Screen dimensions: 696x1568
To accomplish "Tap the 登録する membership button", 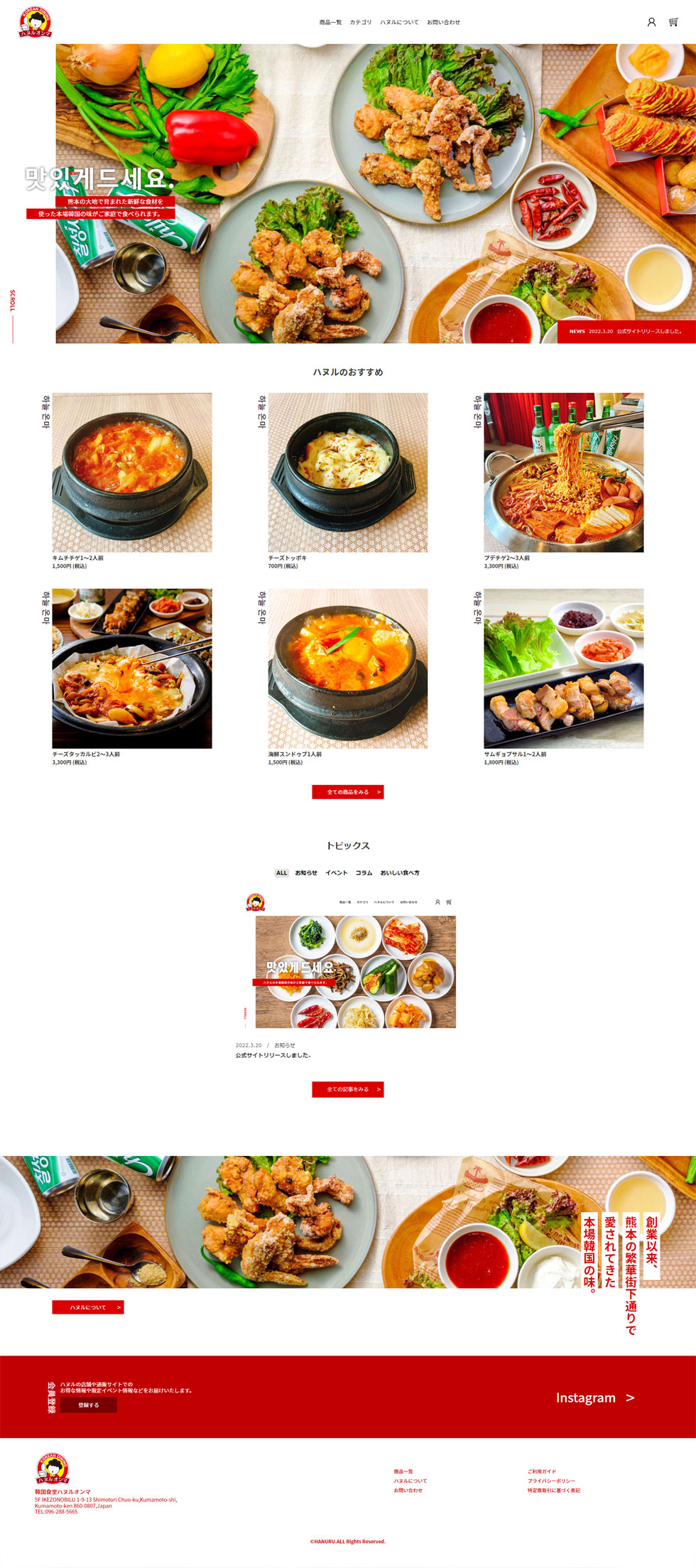I will click(89, 1405).
